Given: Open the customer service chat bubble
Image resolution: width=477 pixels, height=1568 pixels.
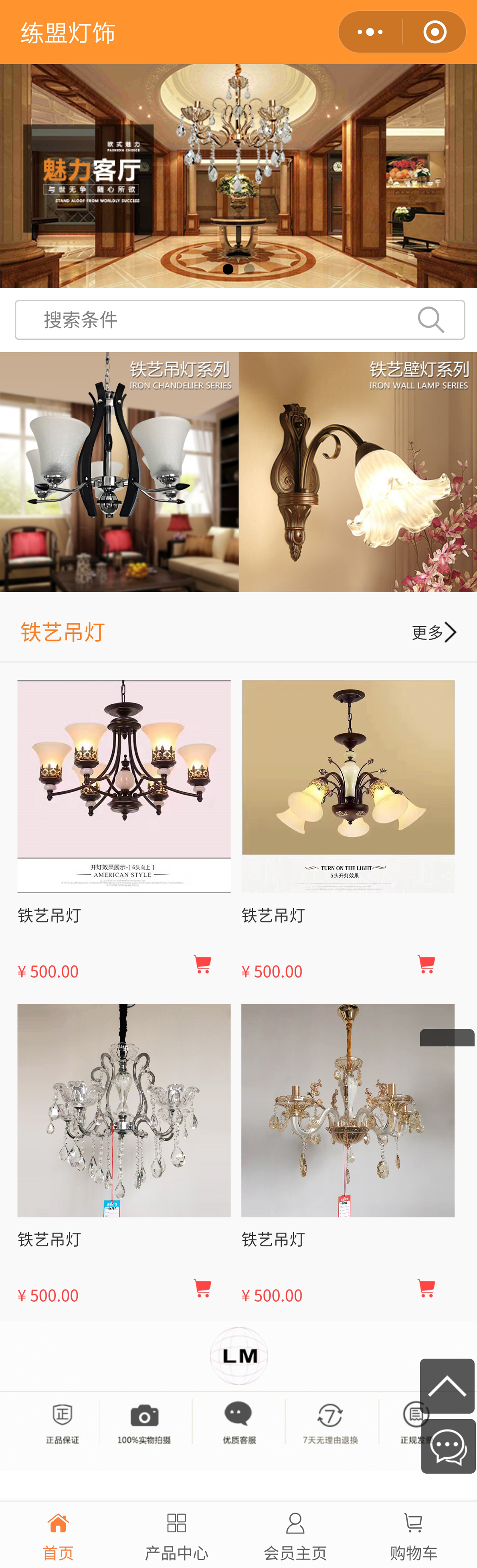Looking at the screenshot, I should point(449,1446).
